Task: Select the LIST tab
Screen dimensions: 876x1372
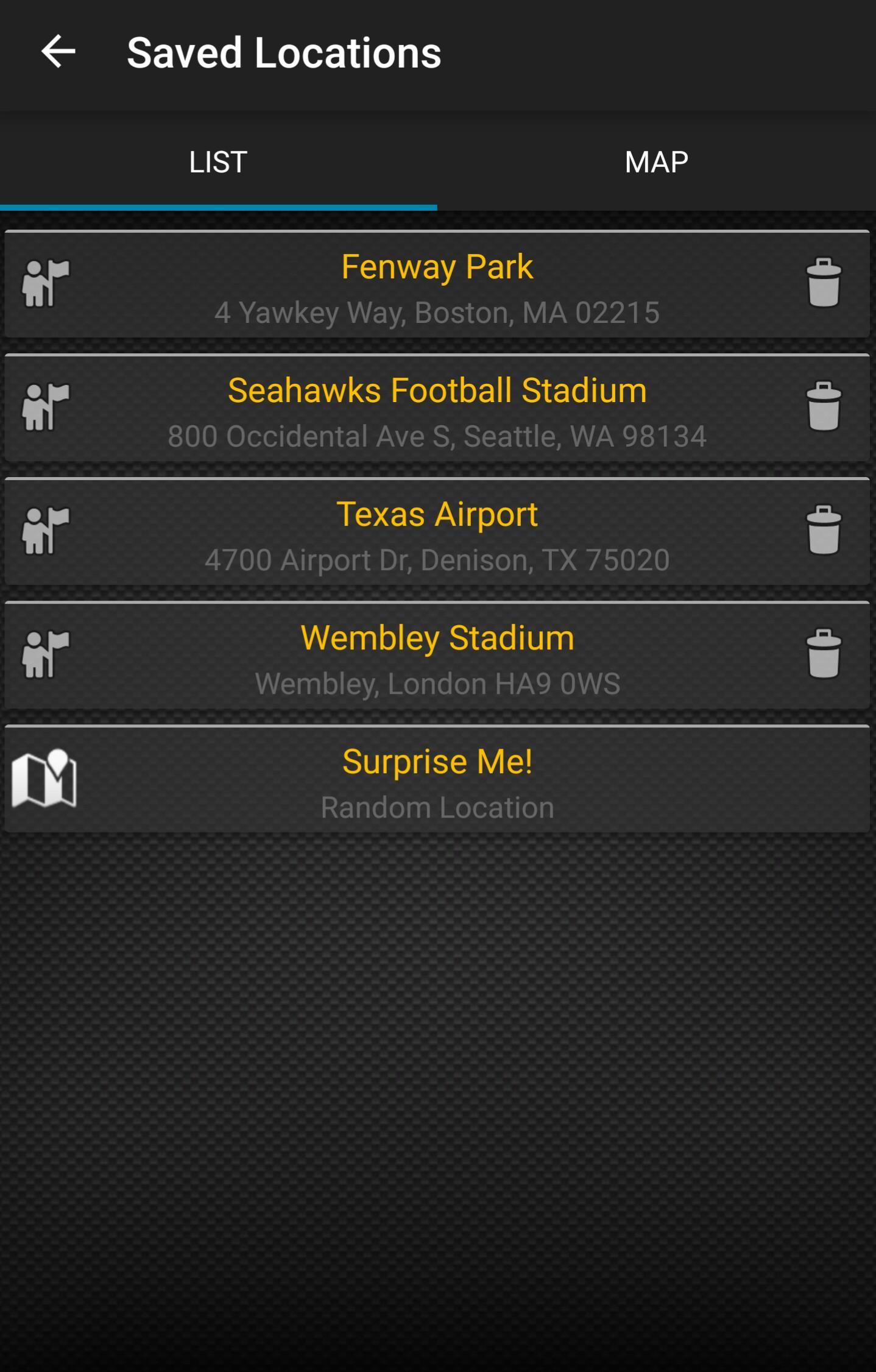Action: pos(218,162)
